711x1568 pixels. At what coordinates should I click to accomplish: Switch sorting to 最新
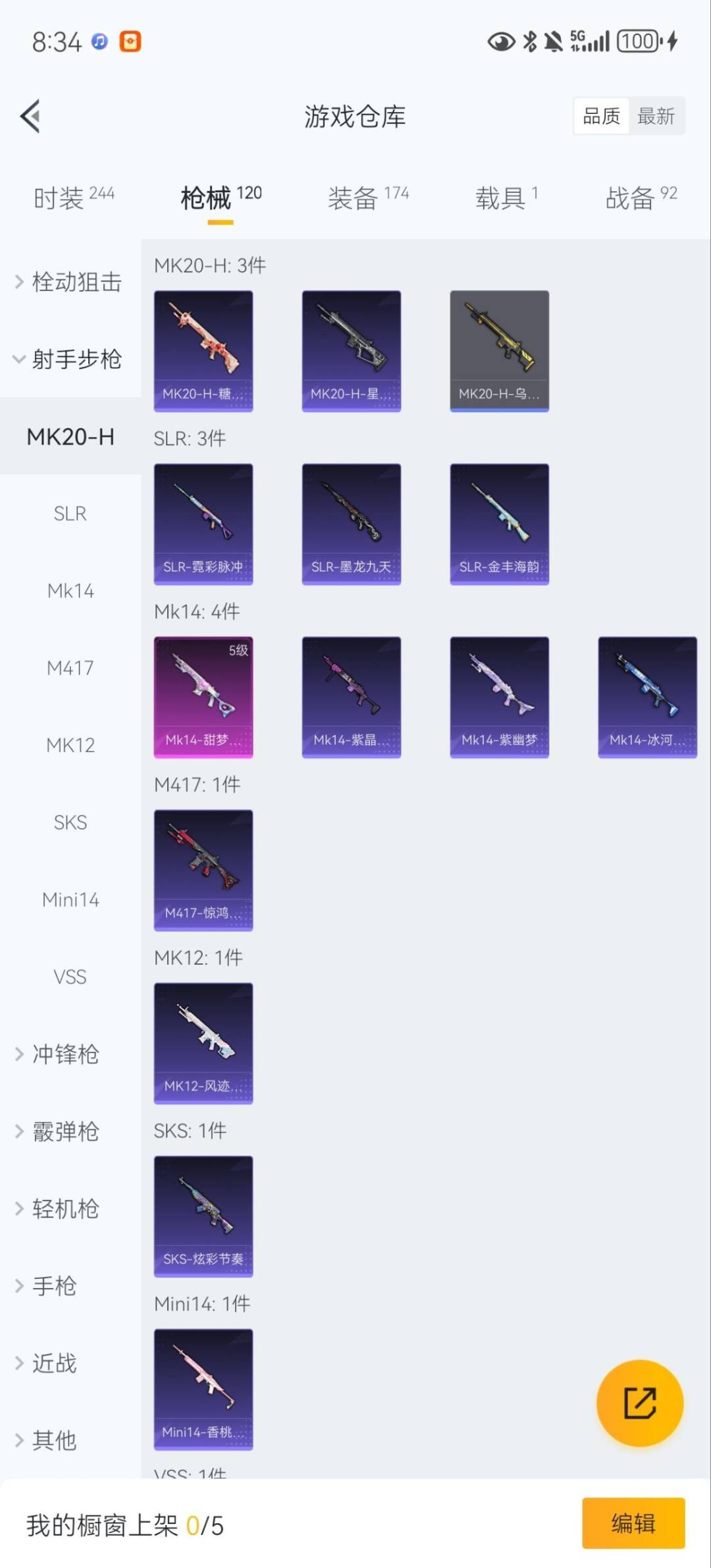657,116
